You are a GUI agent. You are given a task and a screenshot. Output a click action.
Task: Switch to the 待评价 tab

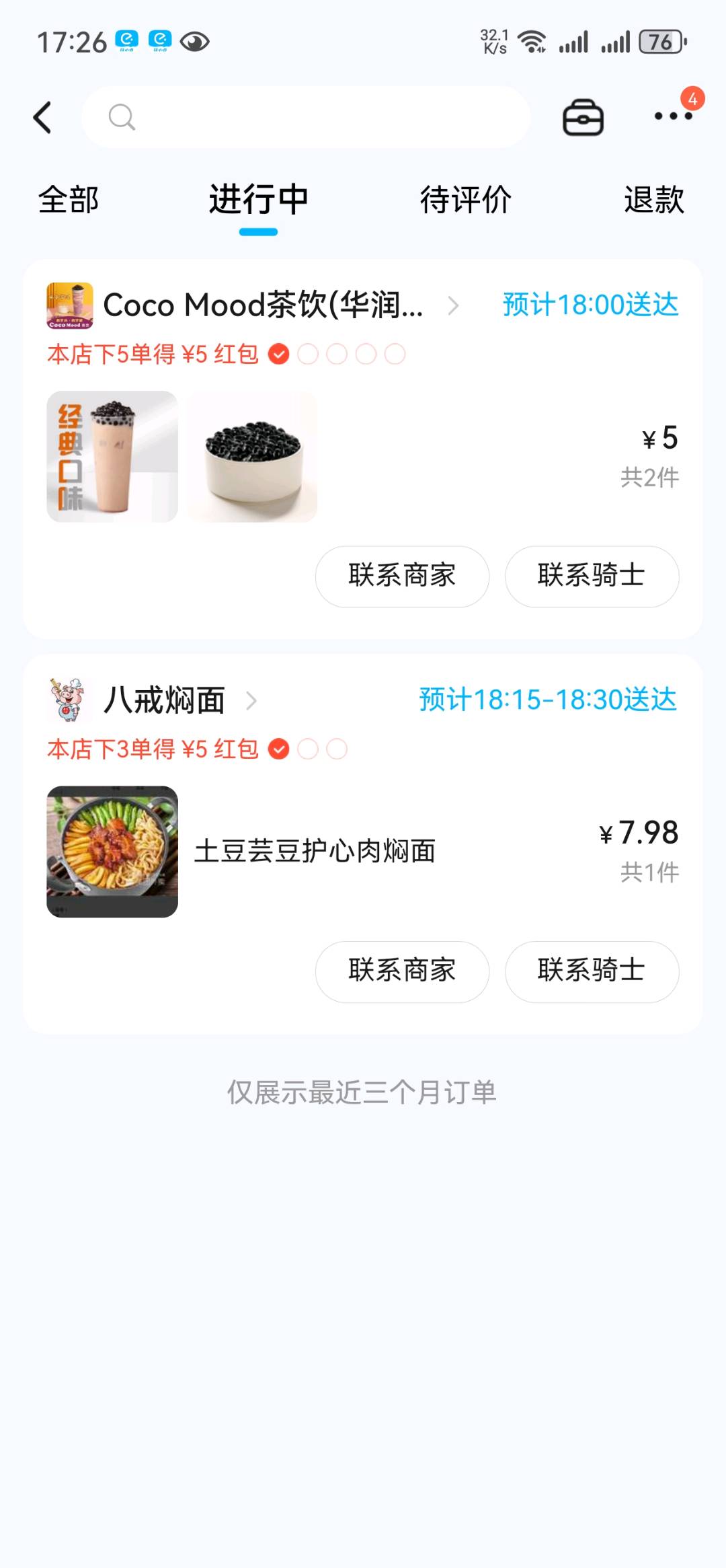coord(465,200)
